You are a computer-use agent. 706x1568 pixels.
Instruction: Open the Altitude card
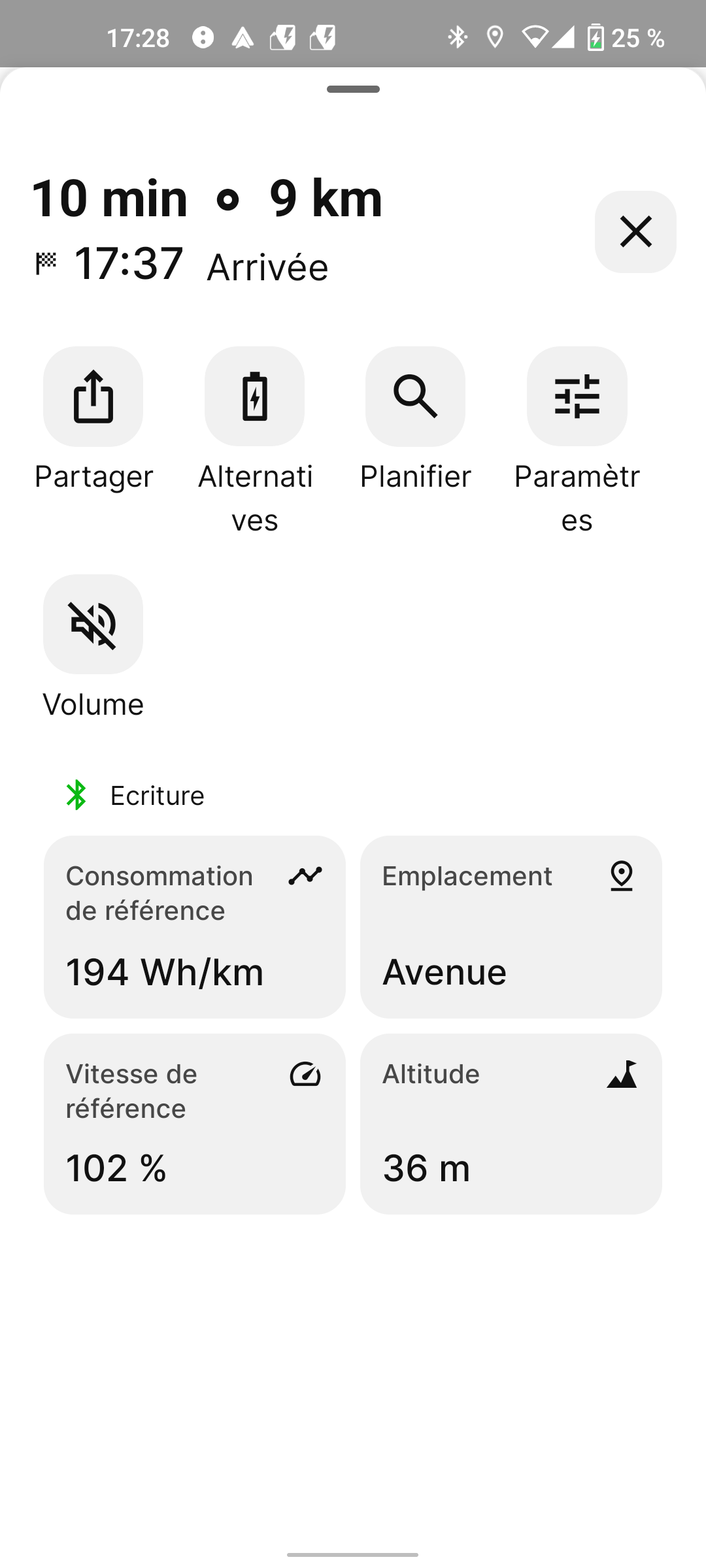(511, 1124)
